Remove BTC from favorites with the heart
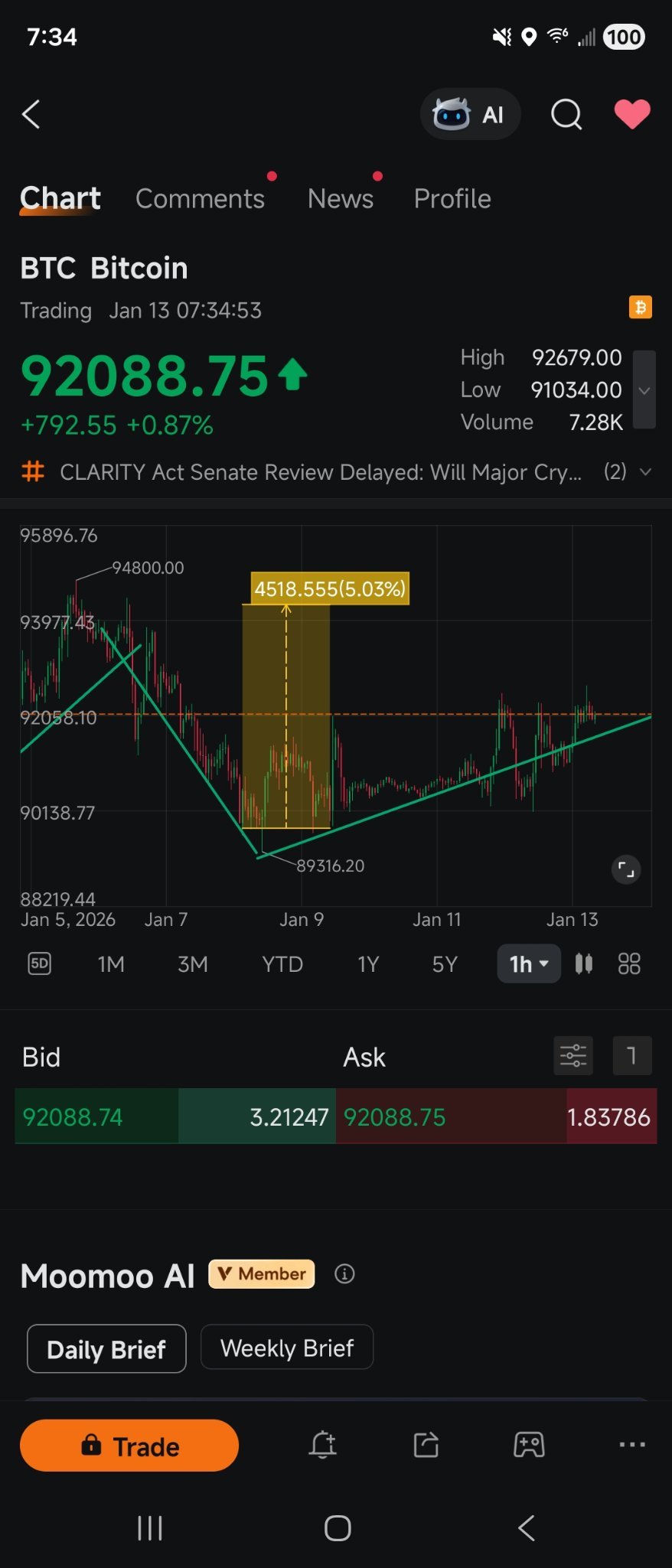 tap(631, 115)
